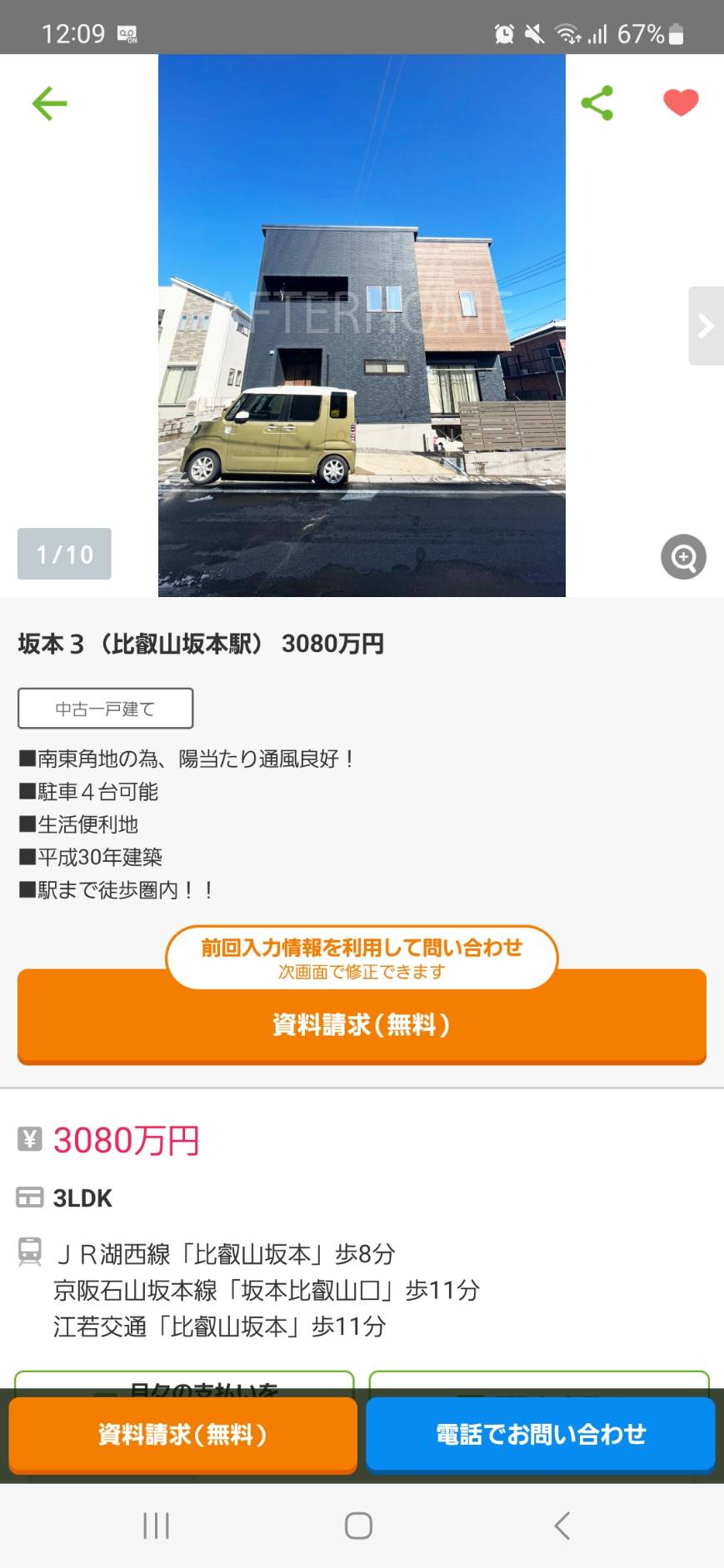Open the house exterior photo

[x=362, y=326]
